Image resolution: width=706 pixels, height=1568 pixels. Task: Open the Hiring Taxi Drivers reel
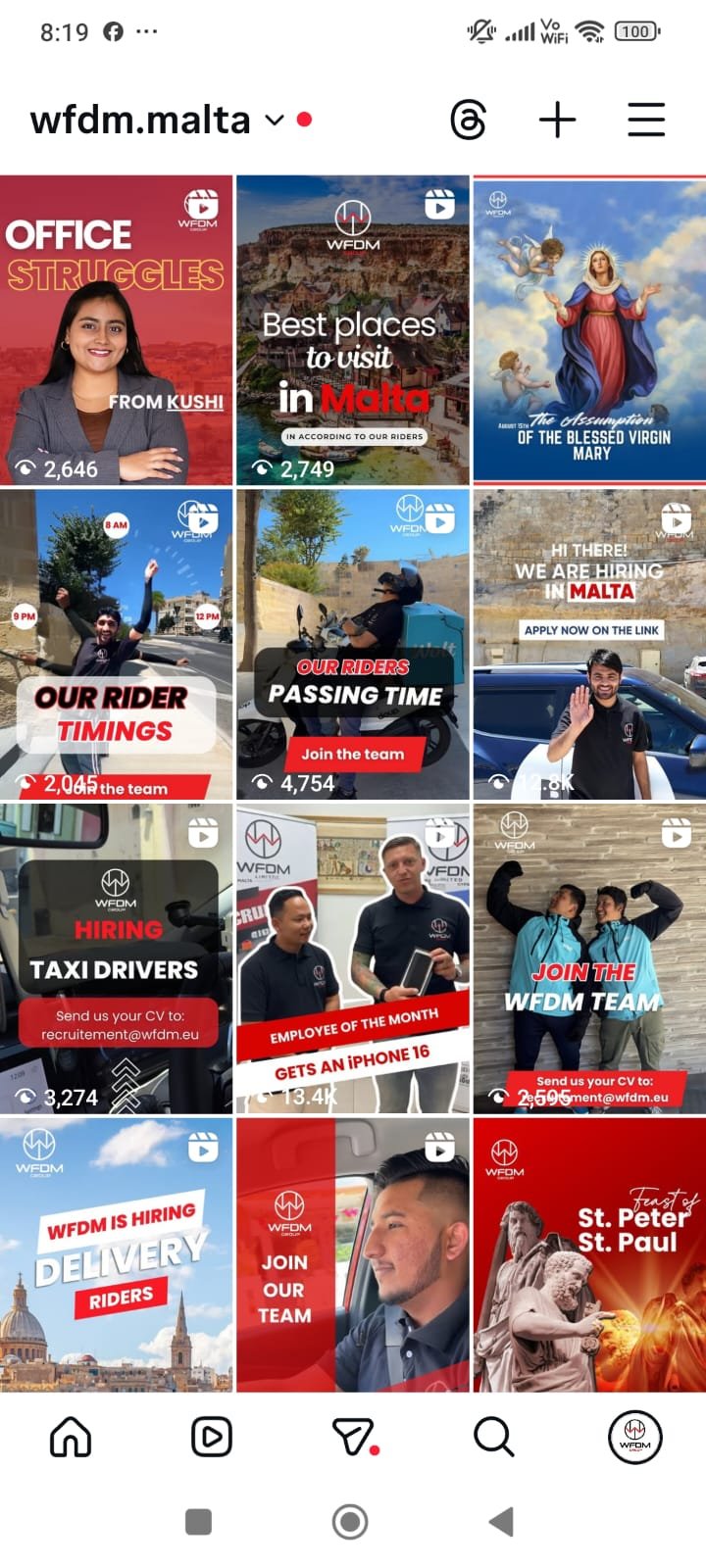(x=116, y=958)
